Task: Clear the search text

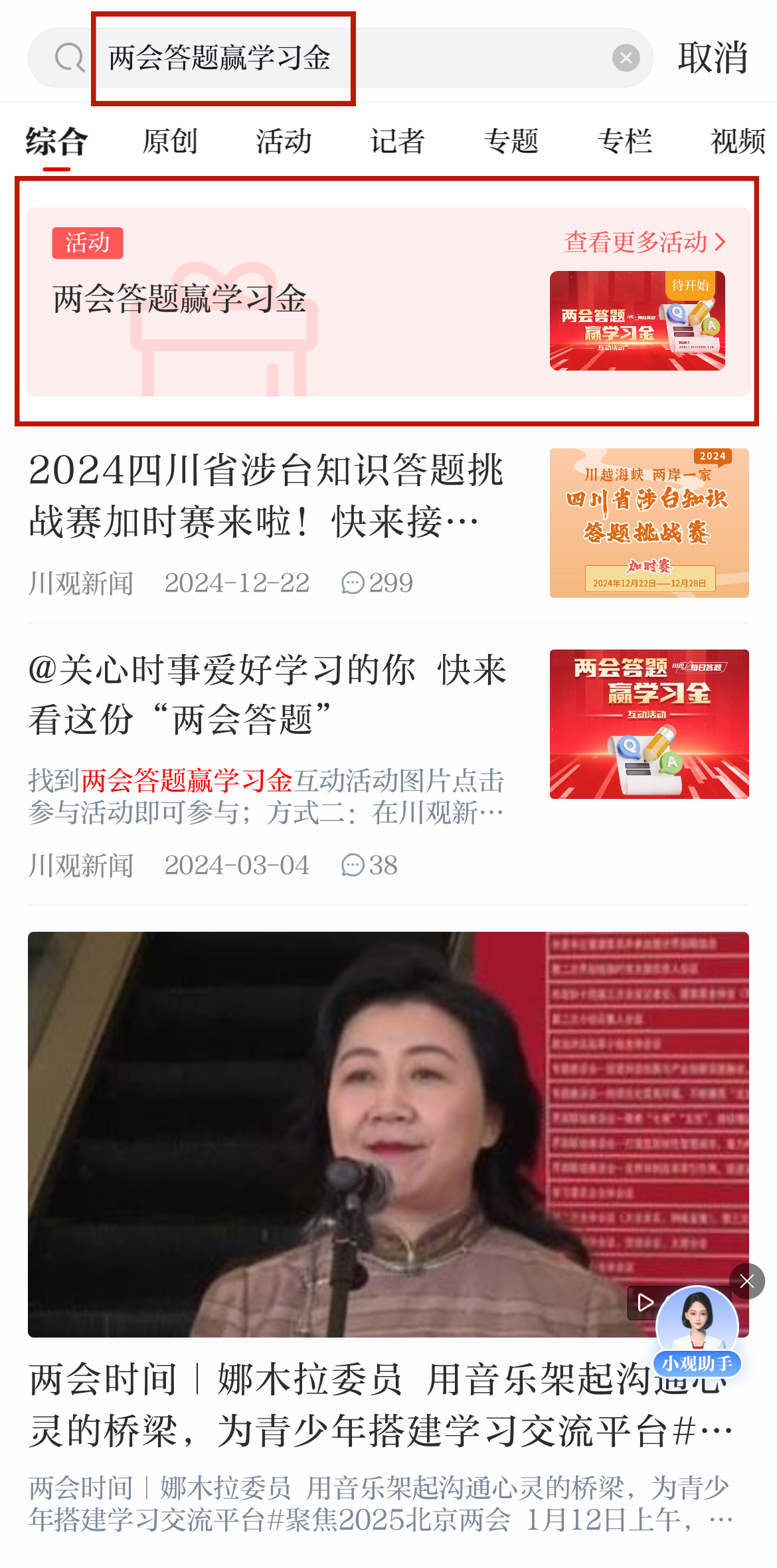Action: 626,58
